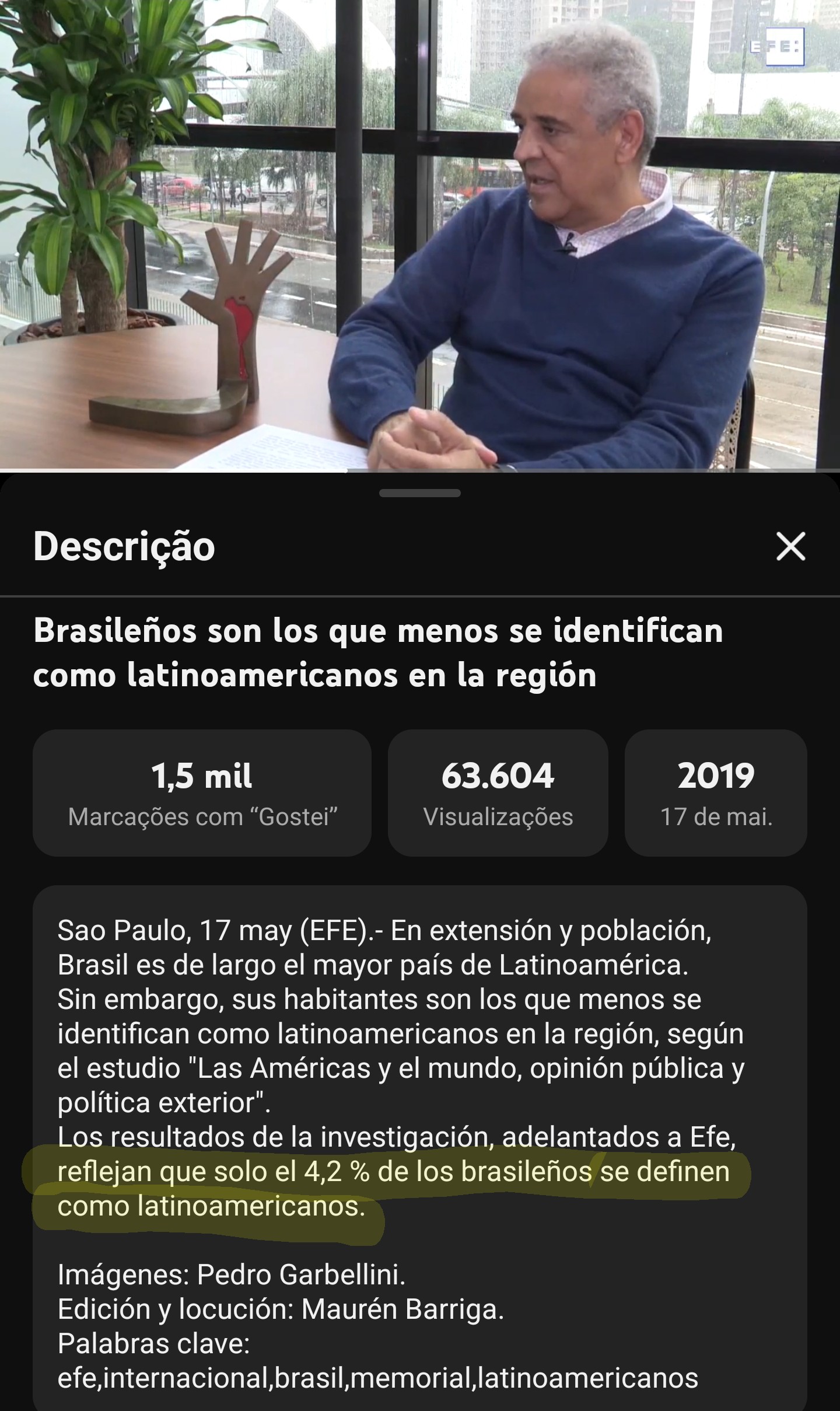840x1411 pixels.
Task: Tap the video player to show controls
Action: tap(420, 233)
